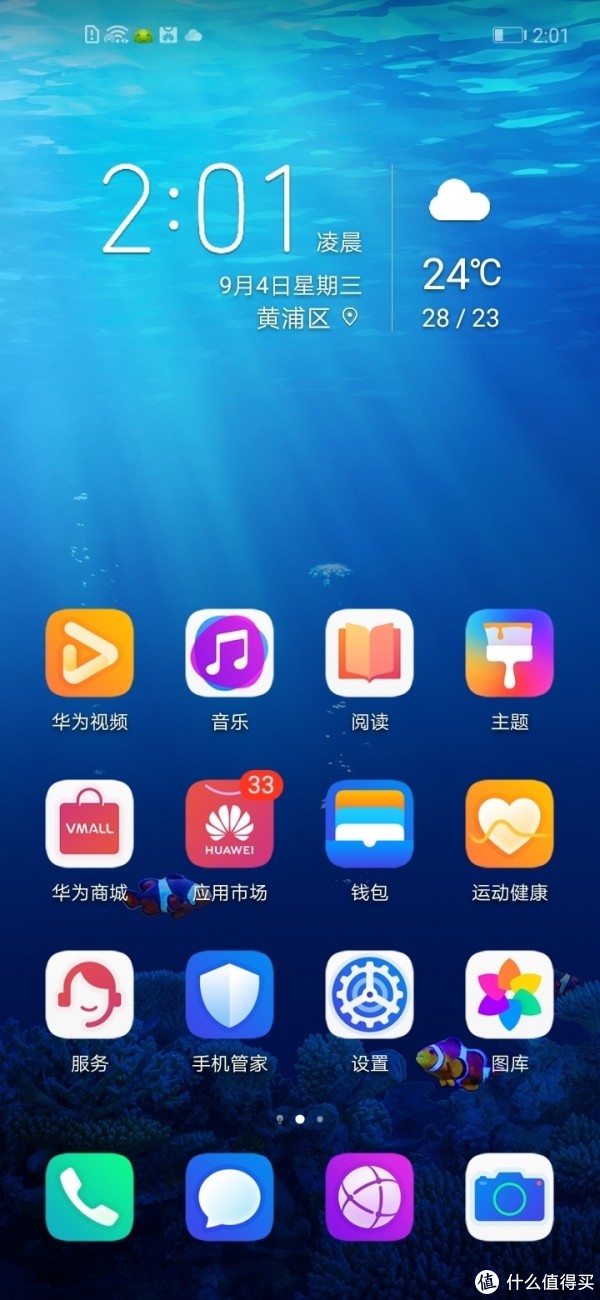The width and height of the screenshot is (600, 1300).
Task: Open the 华为视频 app
Action: [89, 653]
